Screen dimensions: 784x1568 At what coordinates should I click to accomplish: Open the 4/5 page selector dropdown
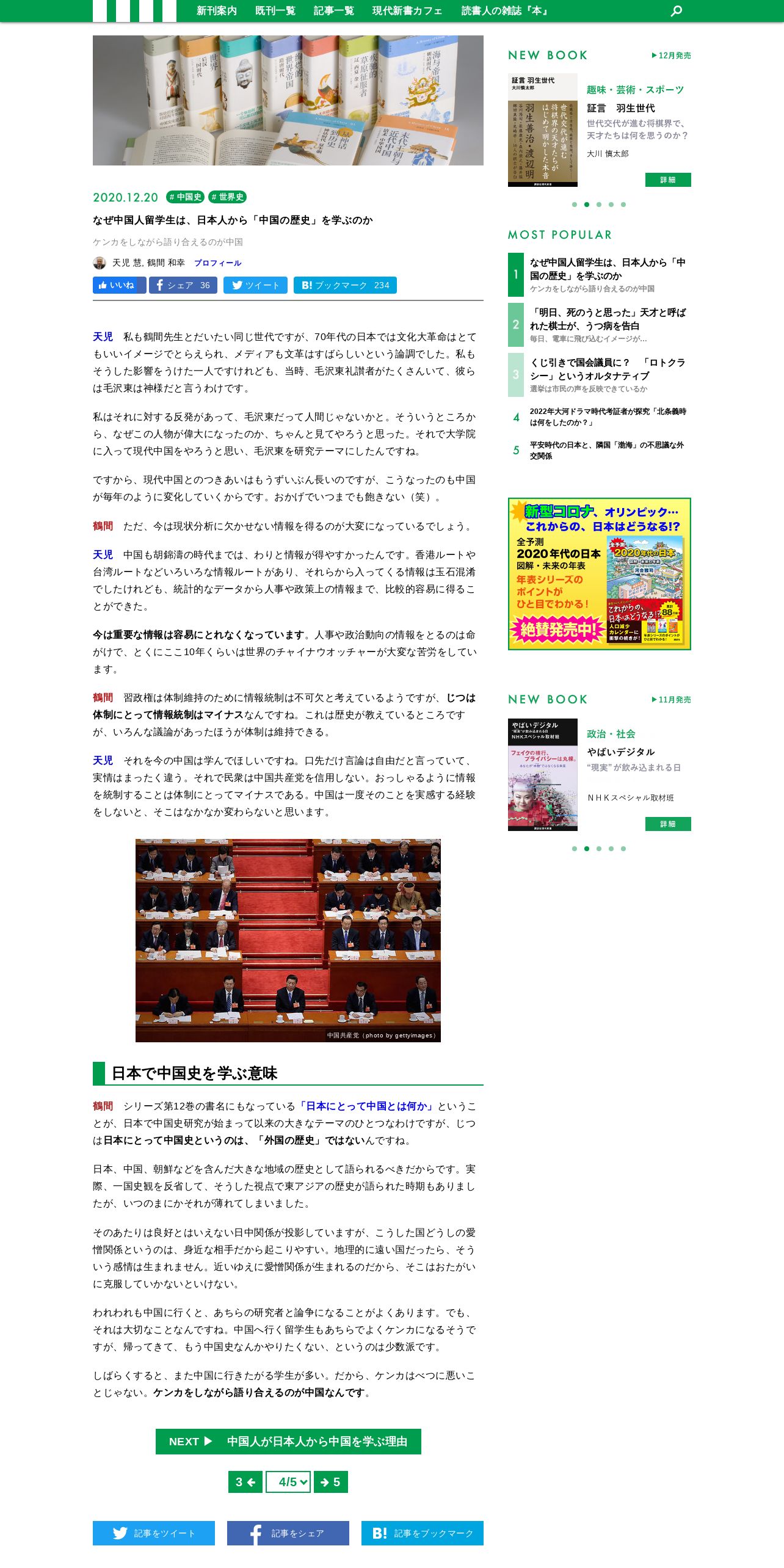[x=288, y=1482]
